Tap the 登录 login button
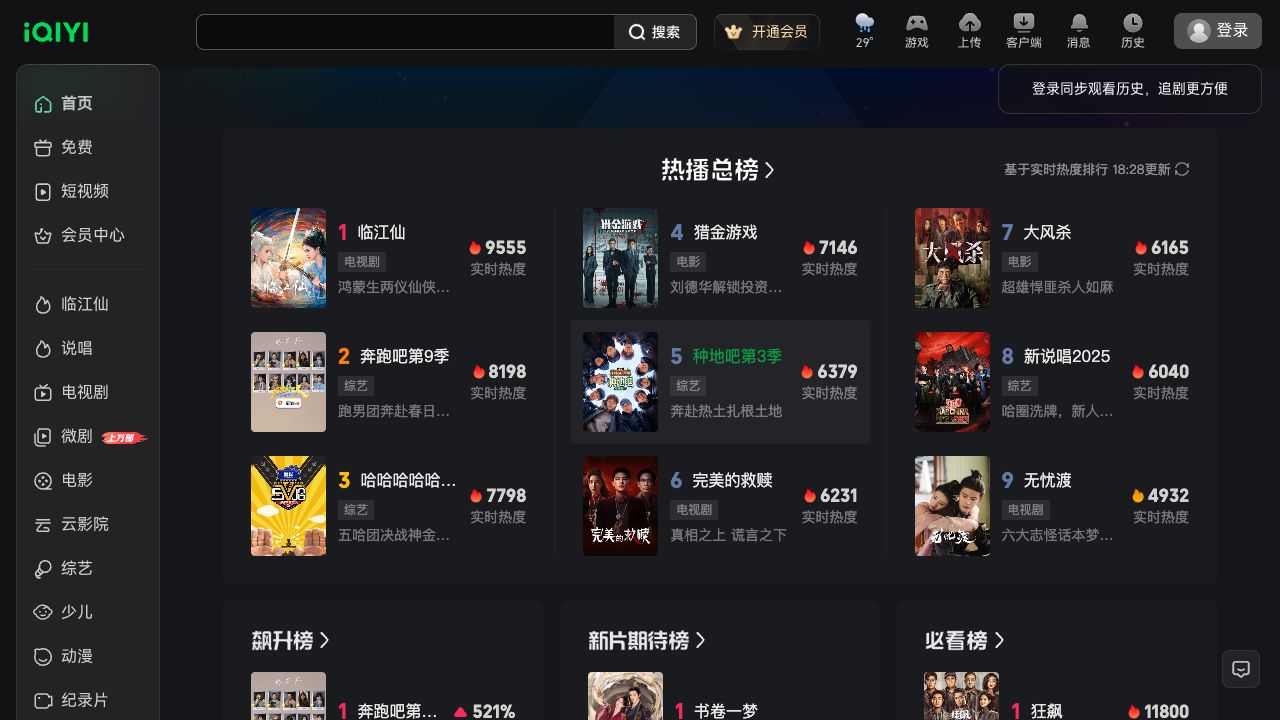This screenshot has height=720, width=1280. (x=1217, y=31)
